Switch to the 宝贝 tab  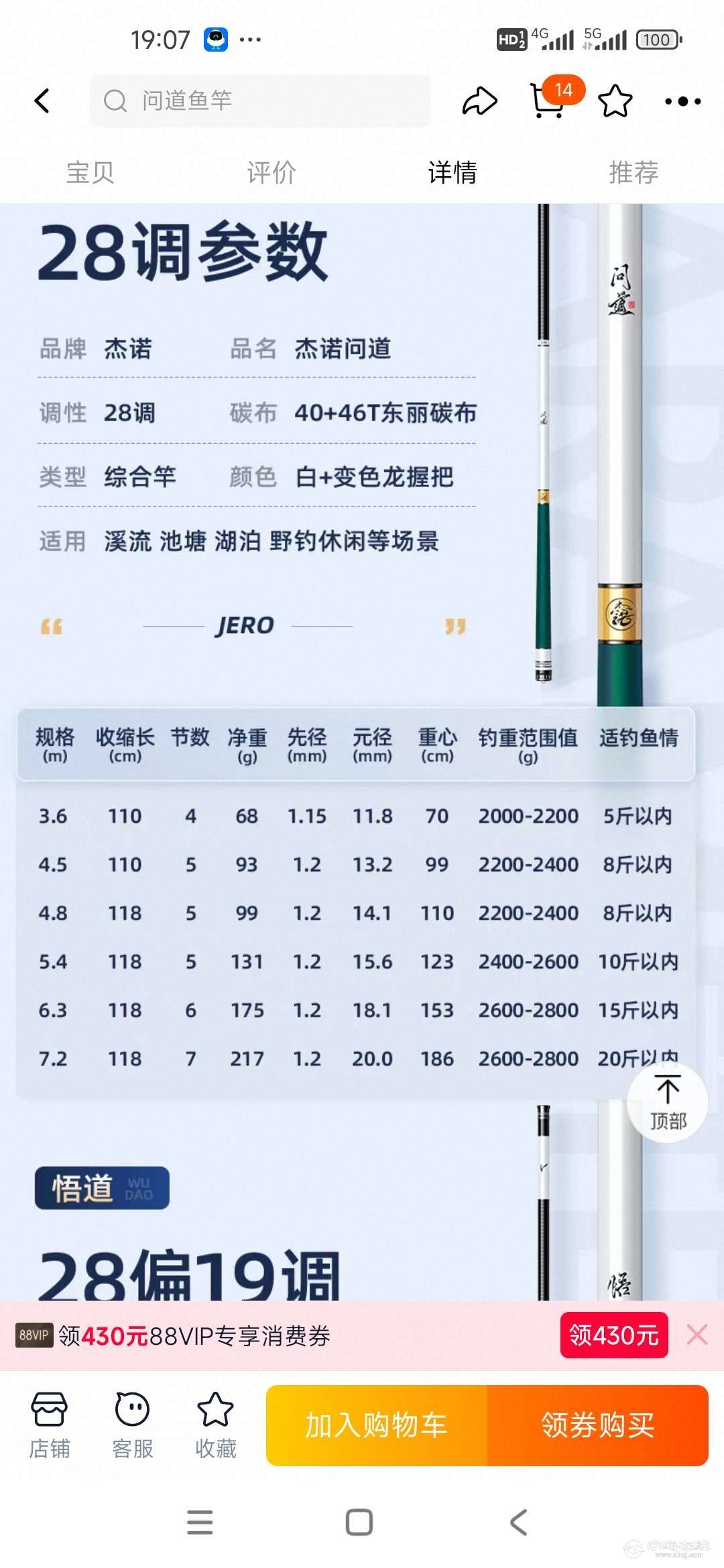[90, 172]
